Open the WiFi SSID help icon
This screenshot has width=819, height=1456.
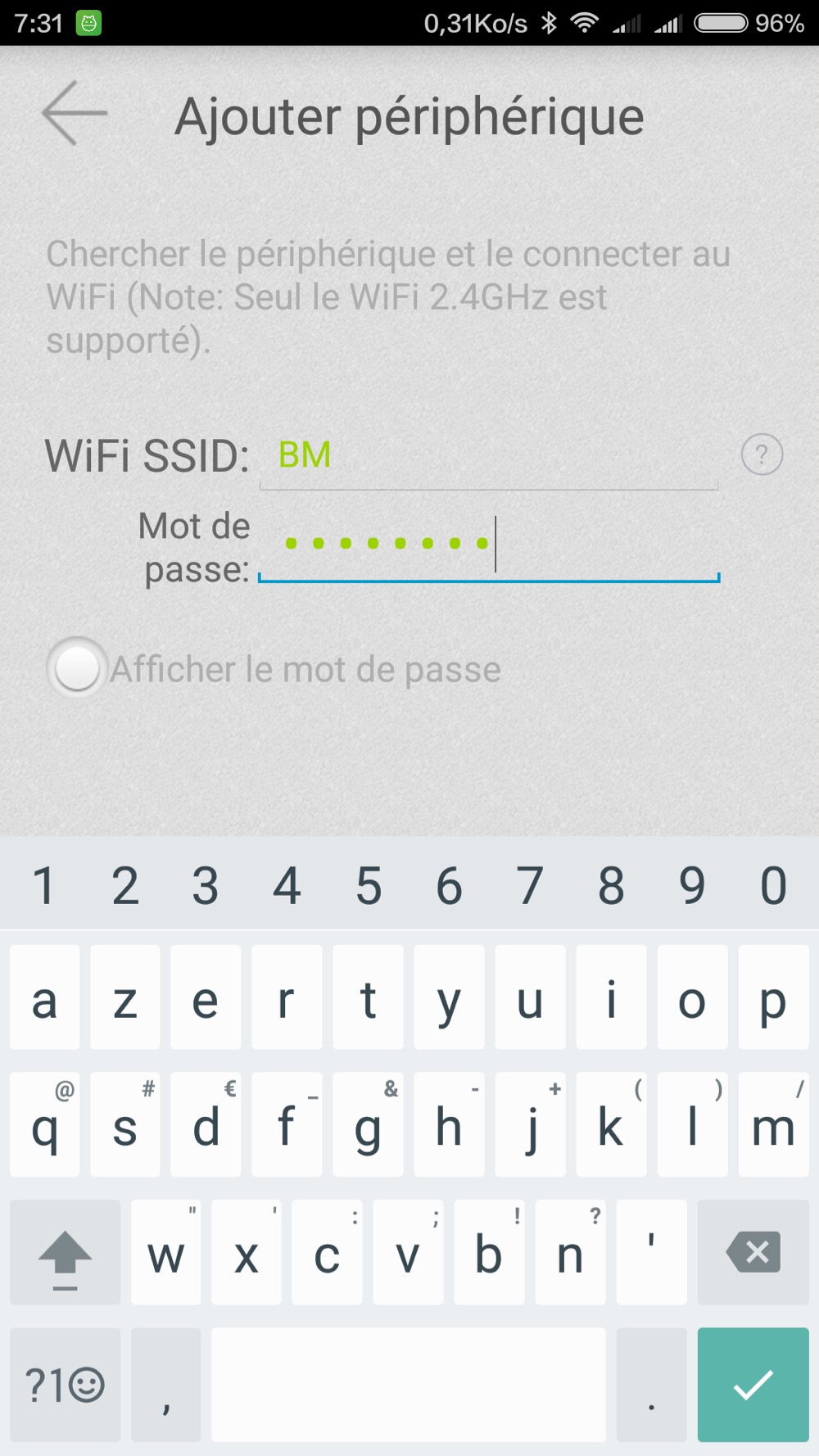[762, 454]
